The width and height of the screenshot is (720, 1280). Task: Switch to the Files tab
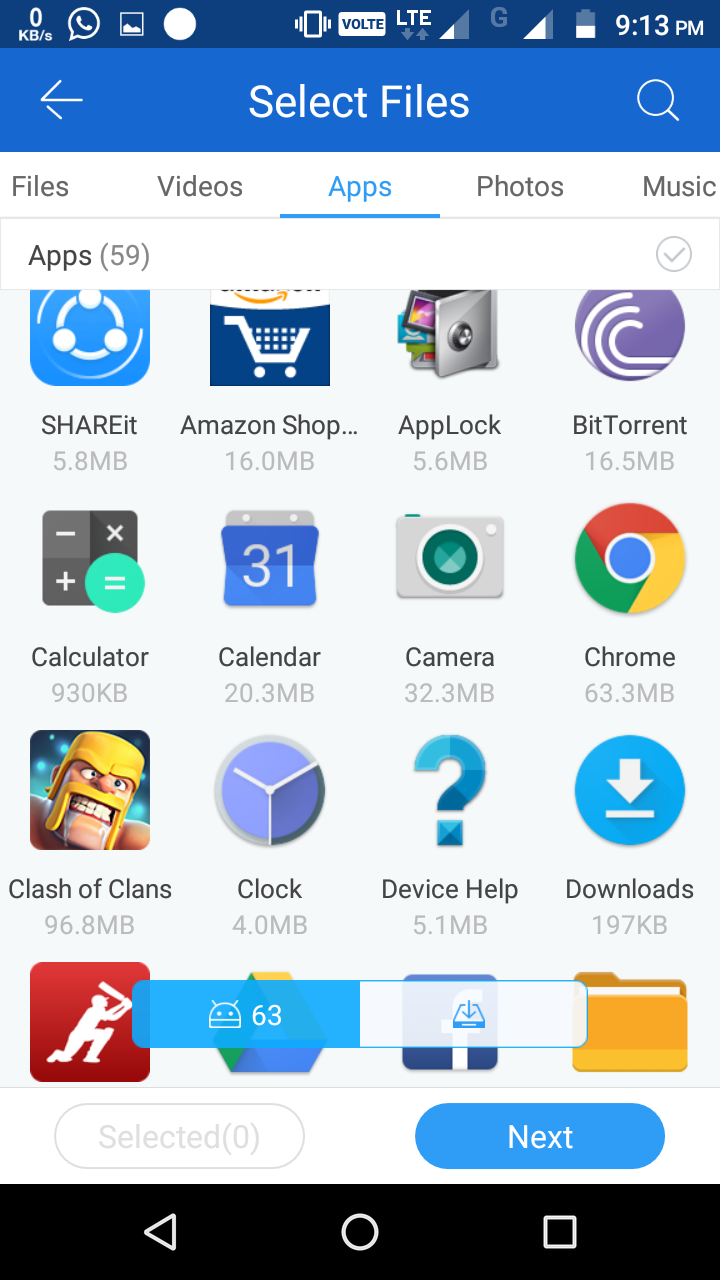[40, 187]
